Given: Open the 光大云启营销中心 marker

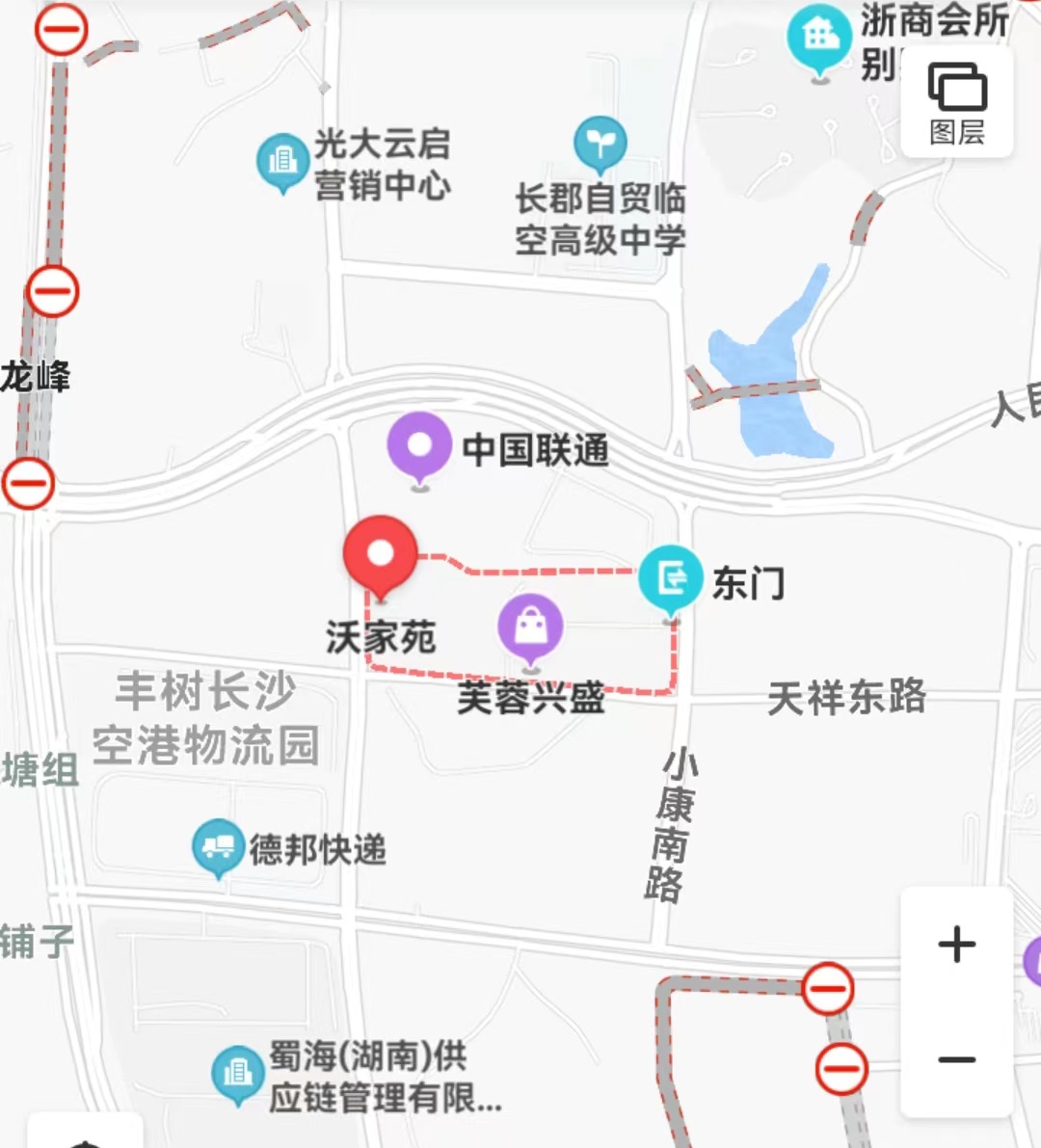Looking at the screenshot, I should [282, 160].
